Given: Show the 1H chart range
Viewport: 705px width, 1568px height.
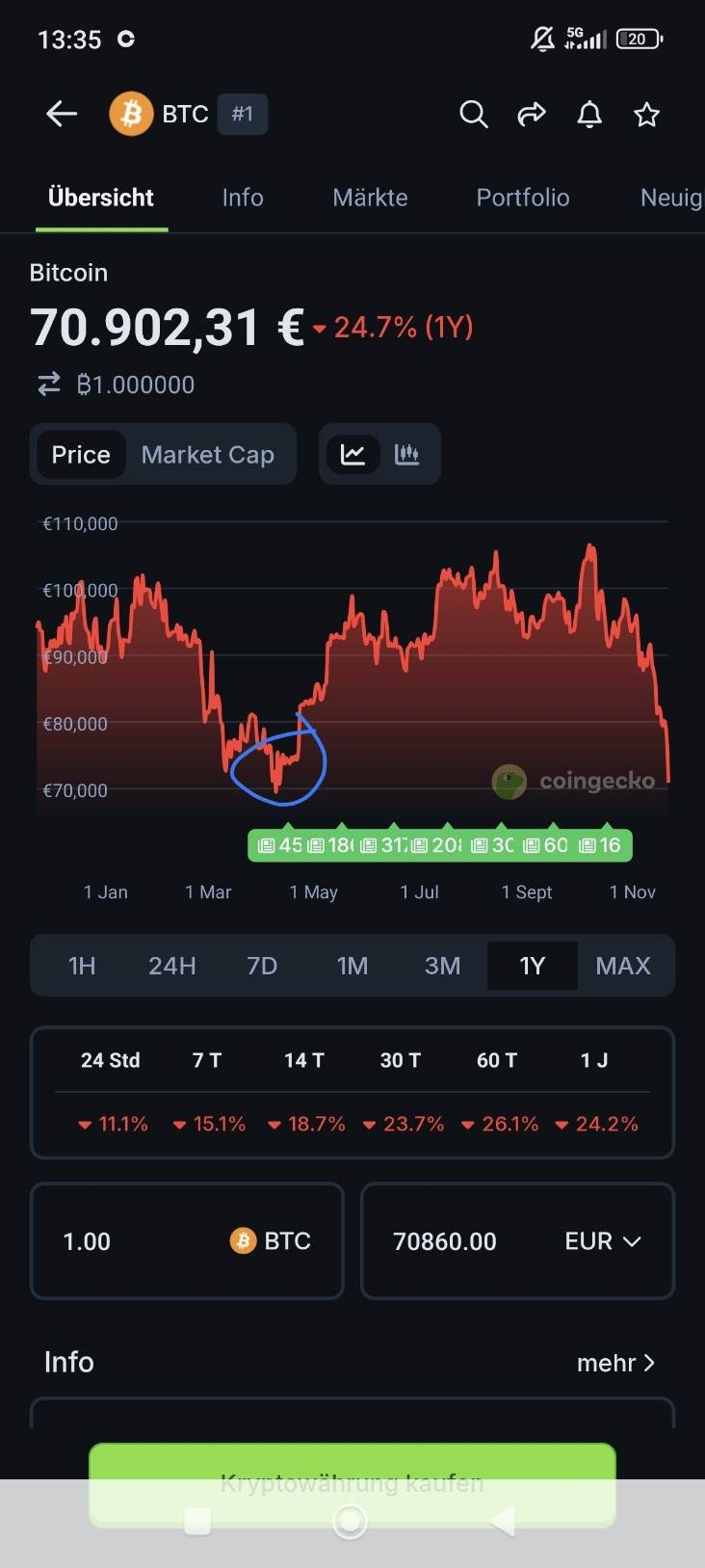Looking at the screenshot, I should point(82,966).
